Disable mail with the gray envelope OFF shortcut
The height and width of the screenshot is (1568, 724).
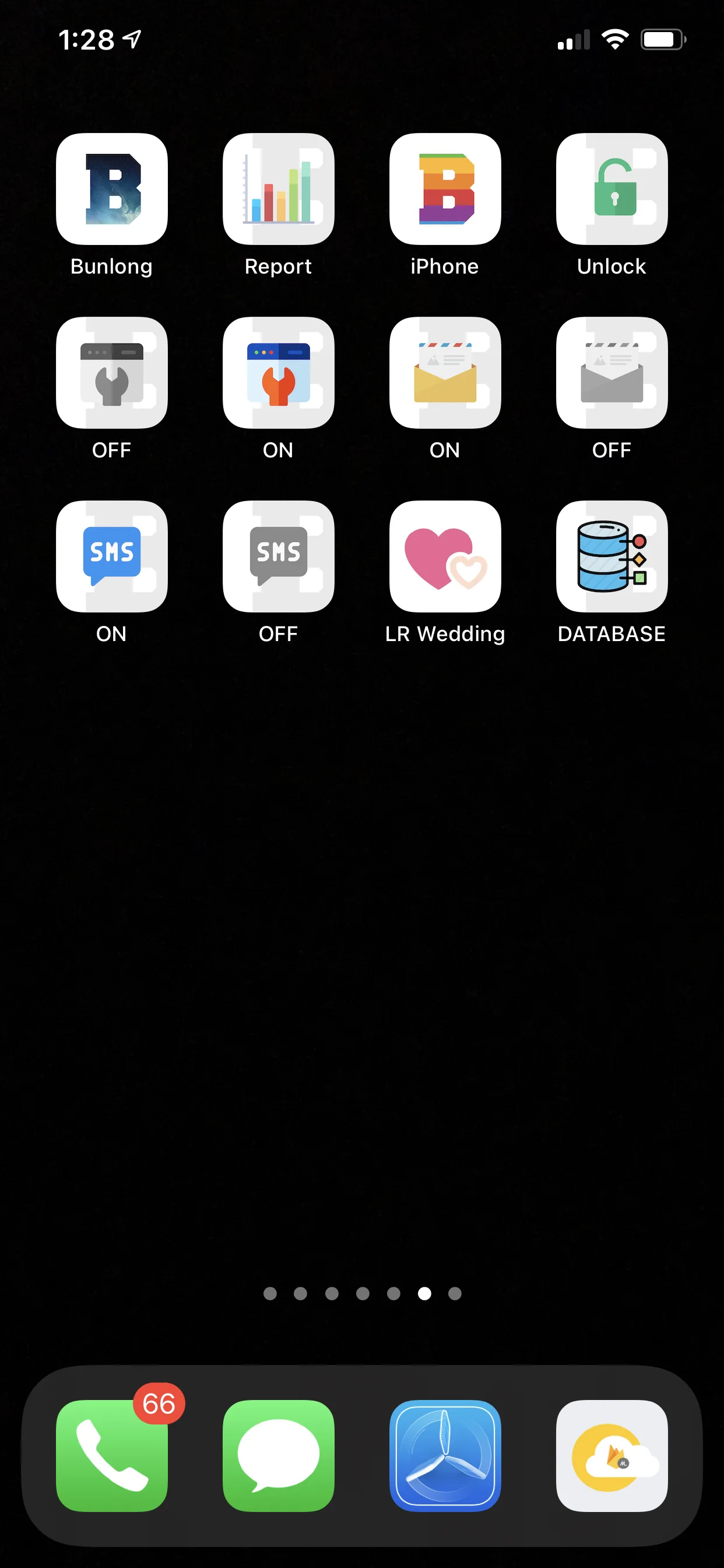point(611,373)
